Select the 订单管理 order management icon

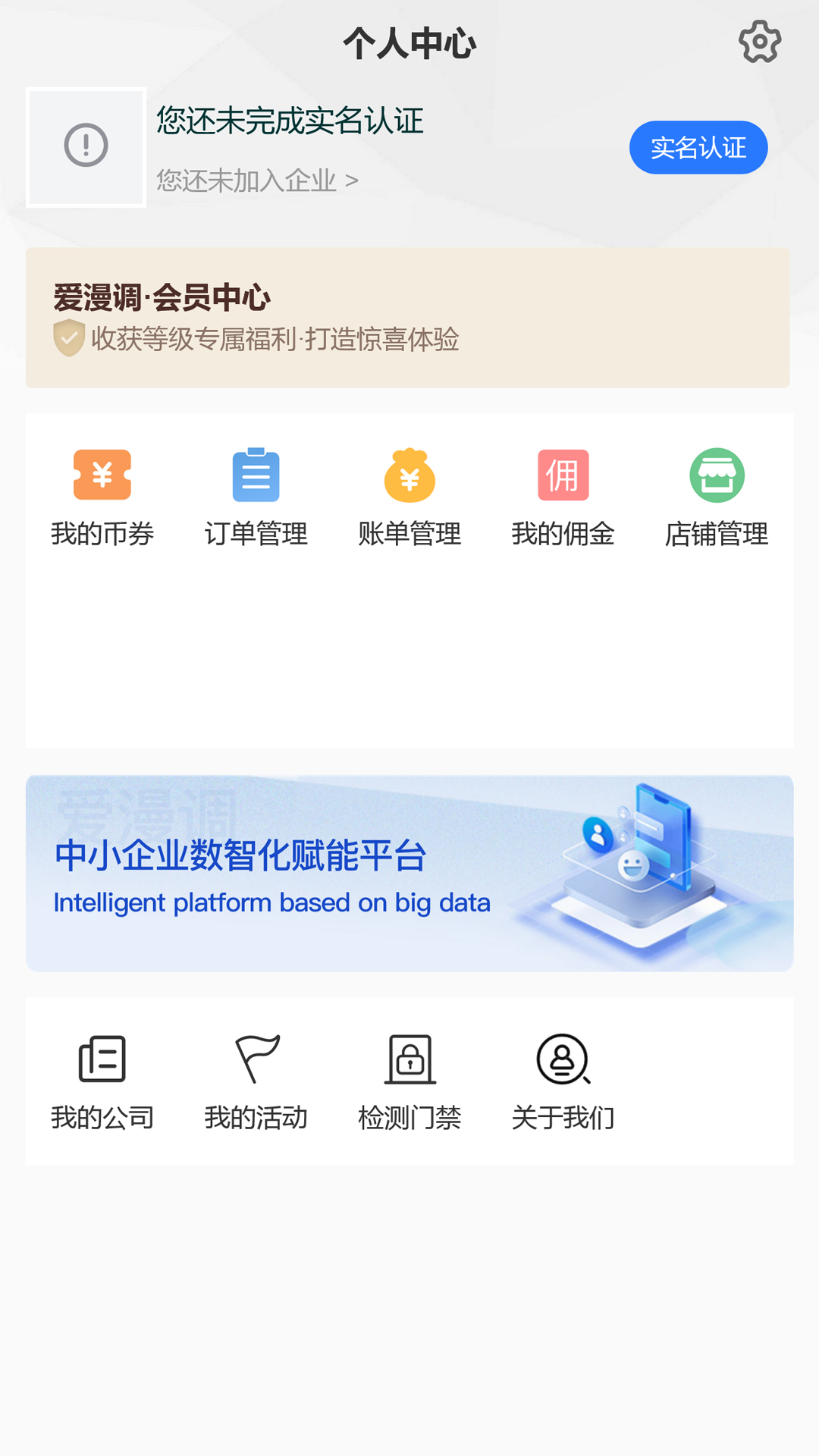coord(256,476)
